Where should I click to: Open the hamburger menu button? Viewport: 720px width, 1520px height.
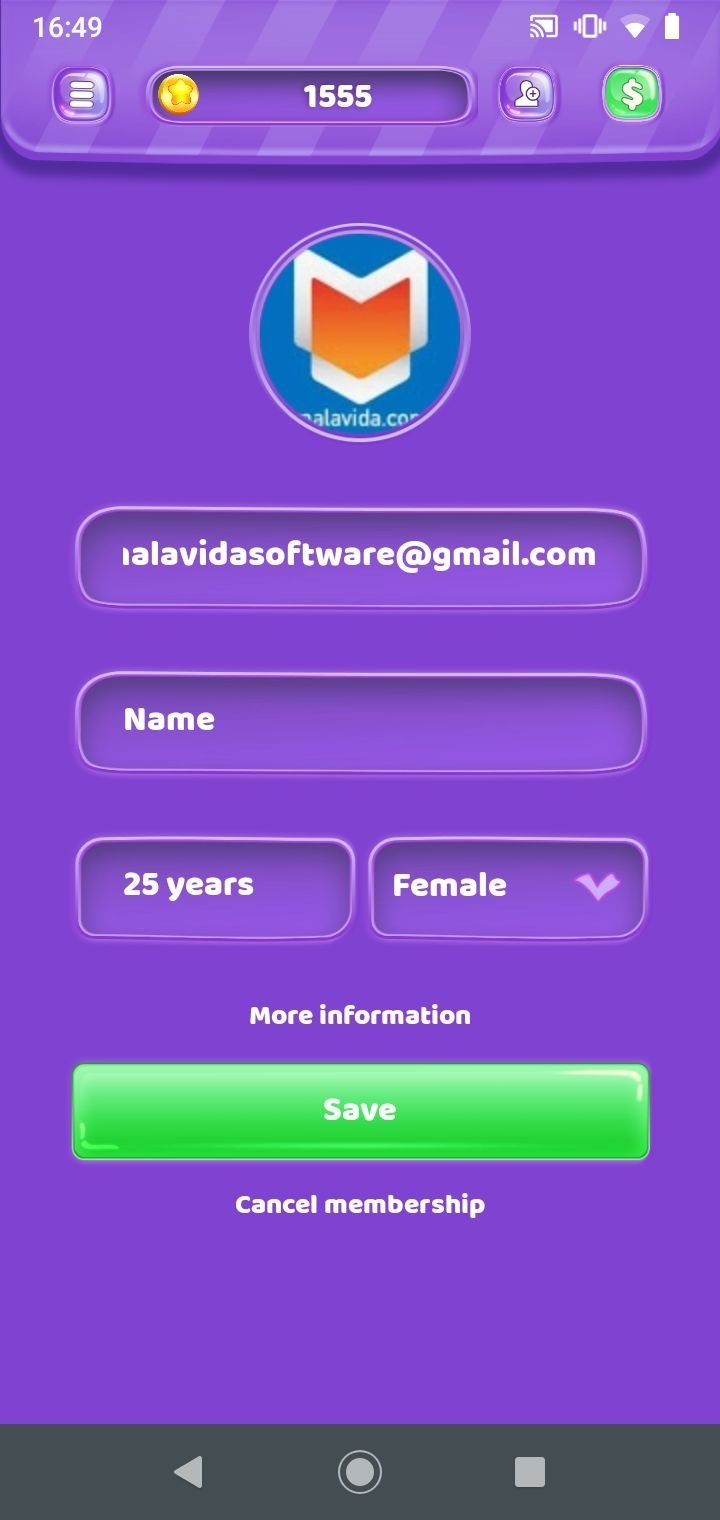click(x=81, y=96)
